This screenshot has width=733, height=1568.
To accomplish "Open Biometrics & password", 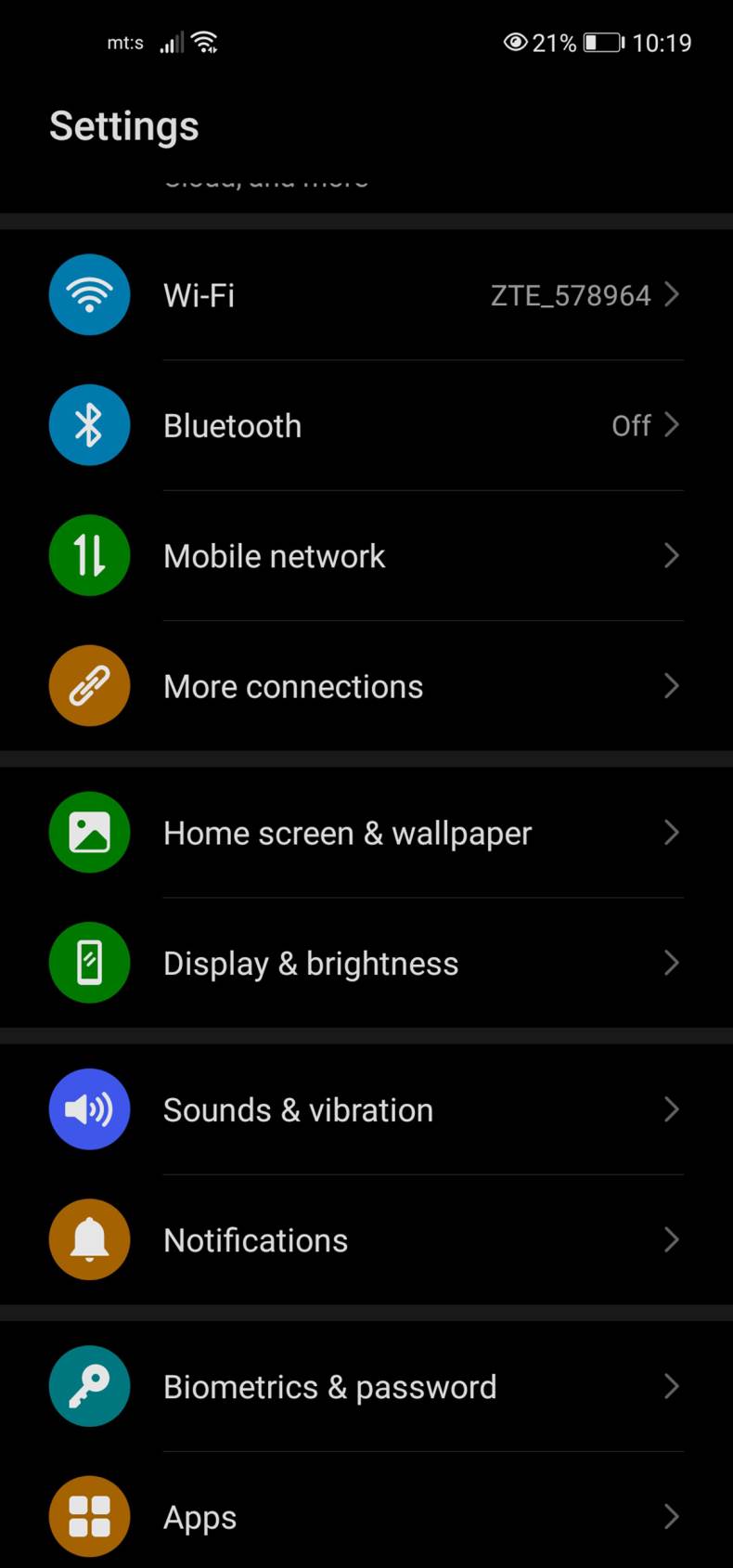I will click(x=366, y=1387).
